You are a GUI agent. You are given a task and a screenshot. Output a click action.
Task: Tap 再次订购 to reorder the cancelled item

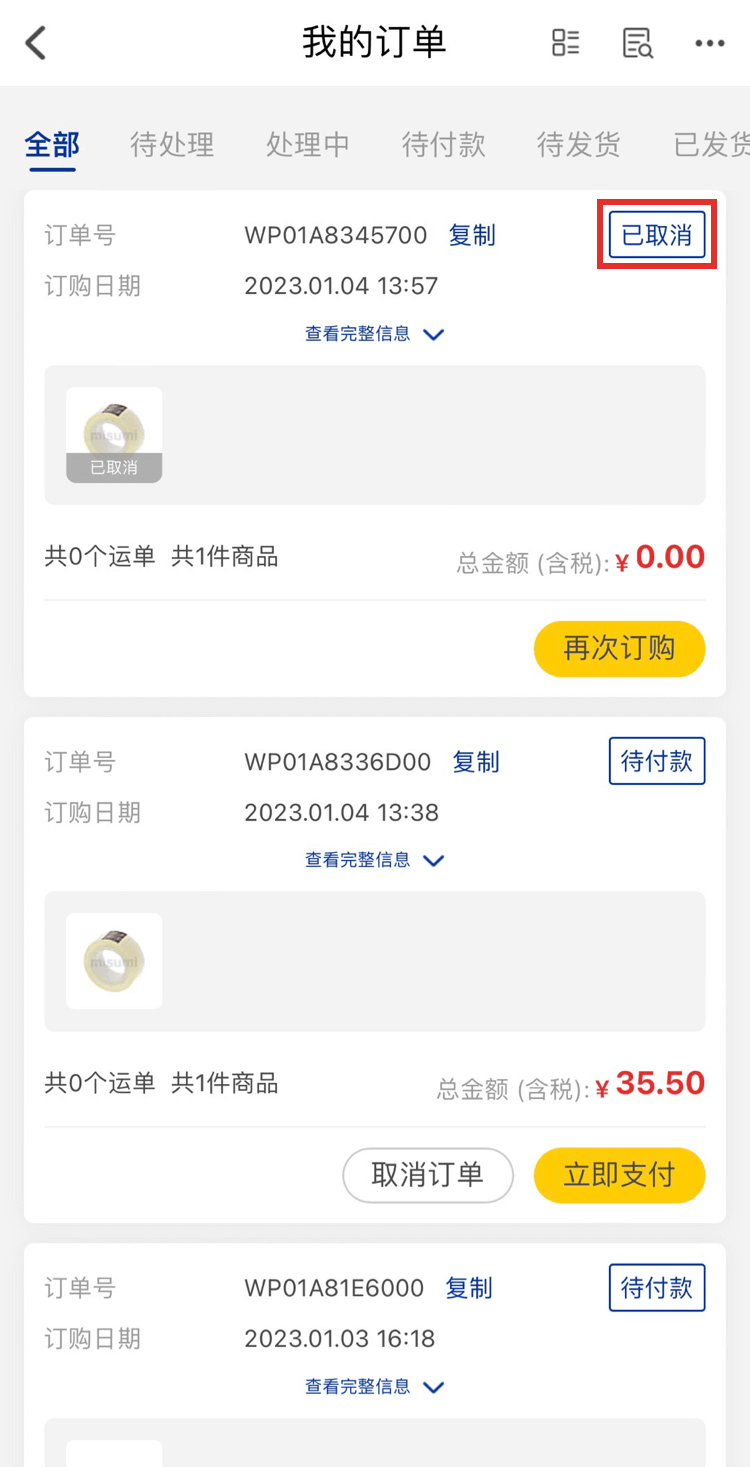(619, 649)
